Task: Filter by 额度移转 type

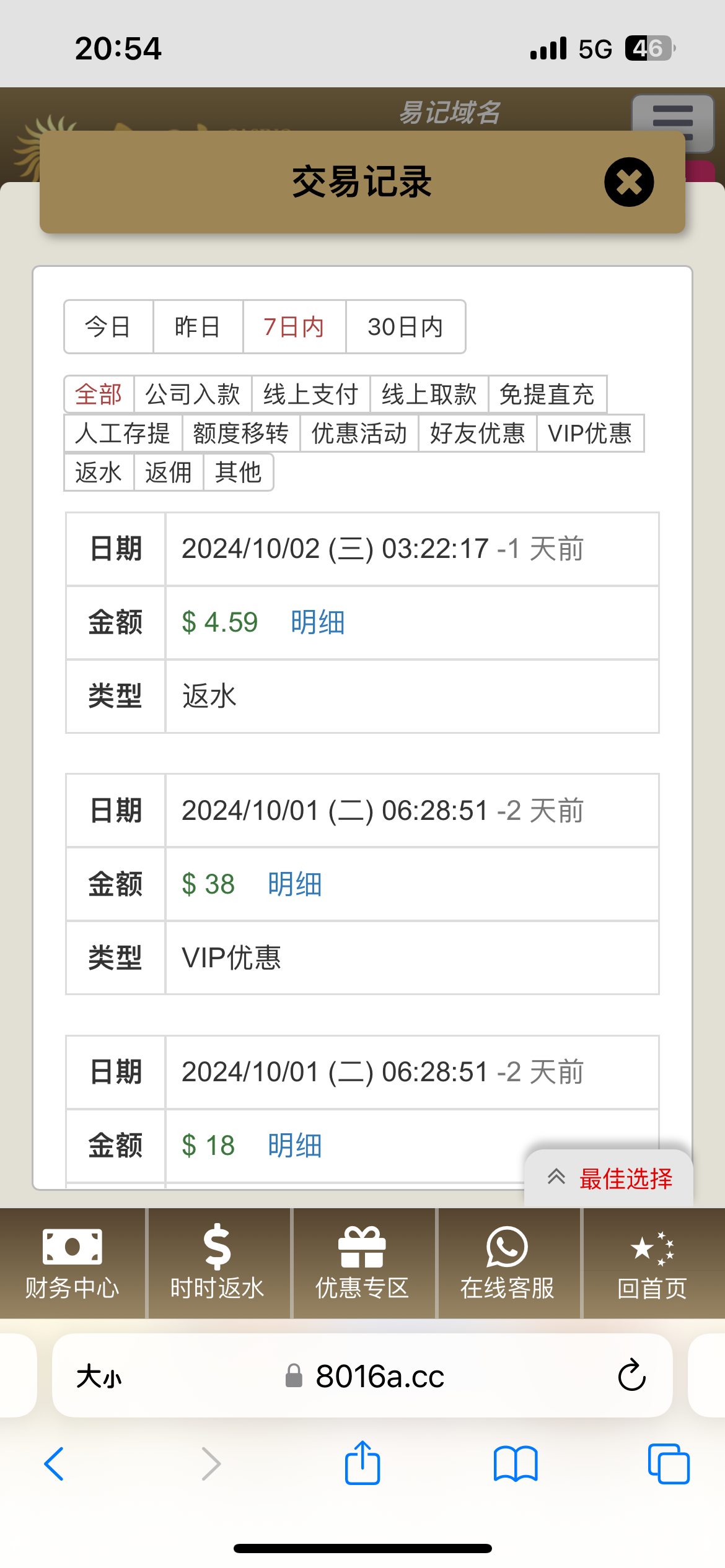Action: (241, 433)
